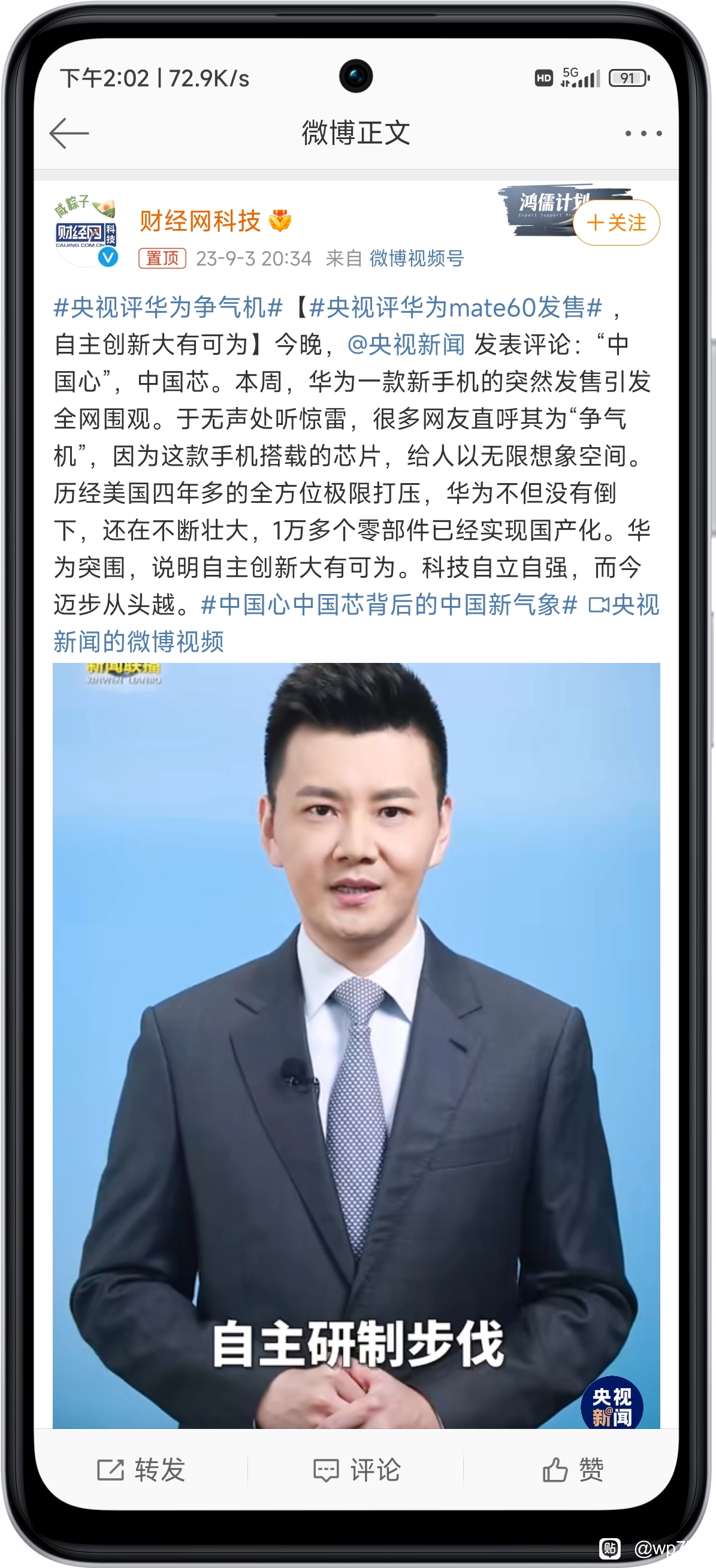Repost via the 转发 button
The image size is (716, 1568).
(x=141, y=1469)
